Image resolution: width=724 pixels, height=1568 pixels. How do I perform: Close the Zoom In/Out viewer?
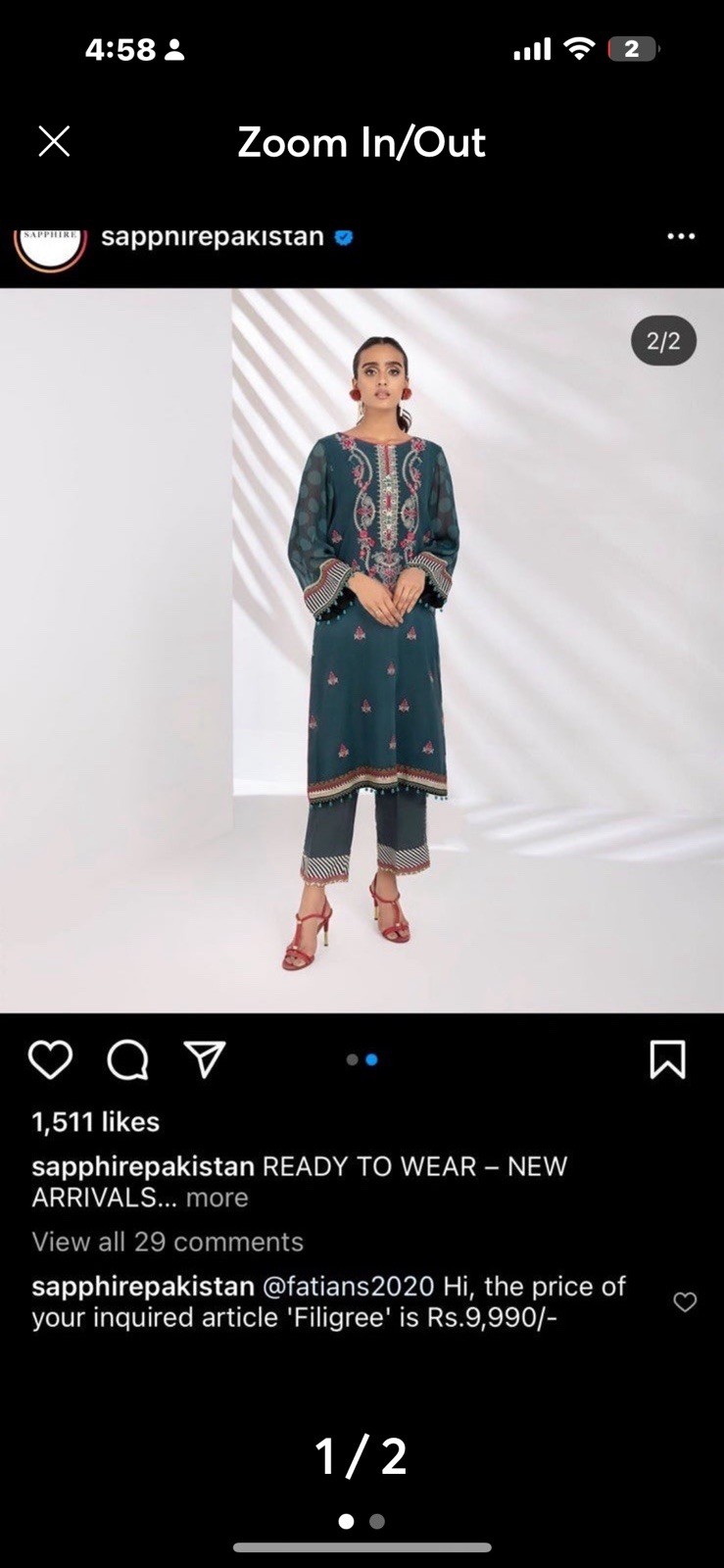point(54,142)
